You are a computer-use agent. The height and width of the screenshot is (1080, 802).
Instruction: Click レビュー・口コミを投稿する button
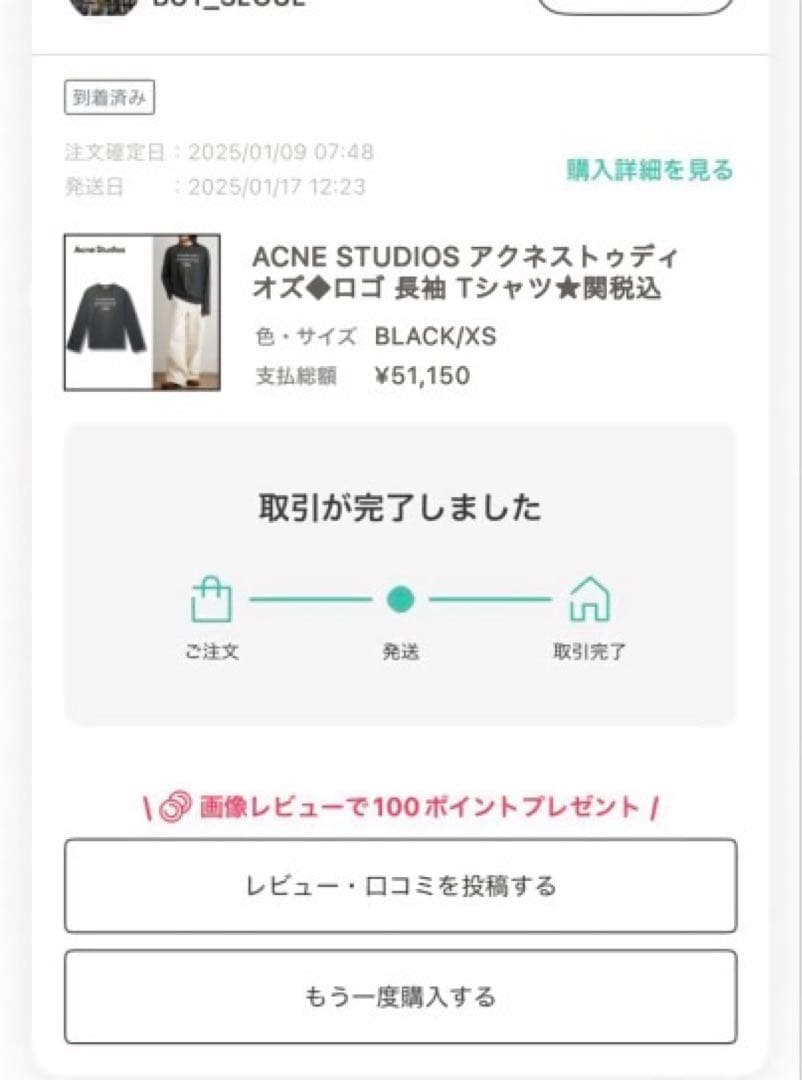click(400, 884)
